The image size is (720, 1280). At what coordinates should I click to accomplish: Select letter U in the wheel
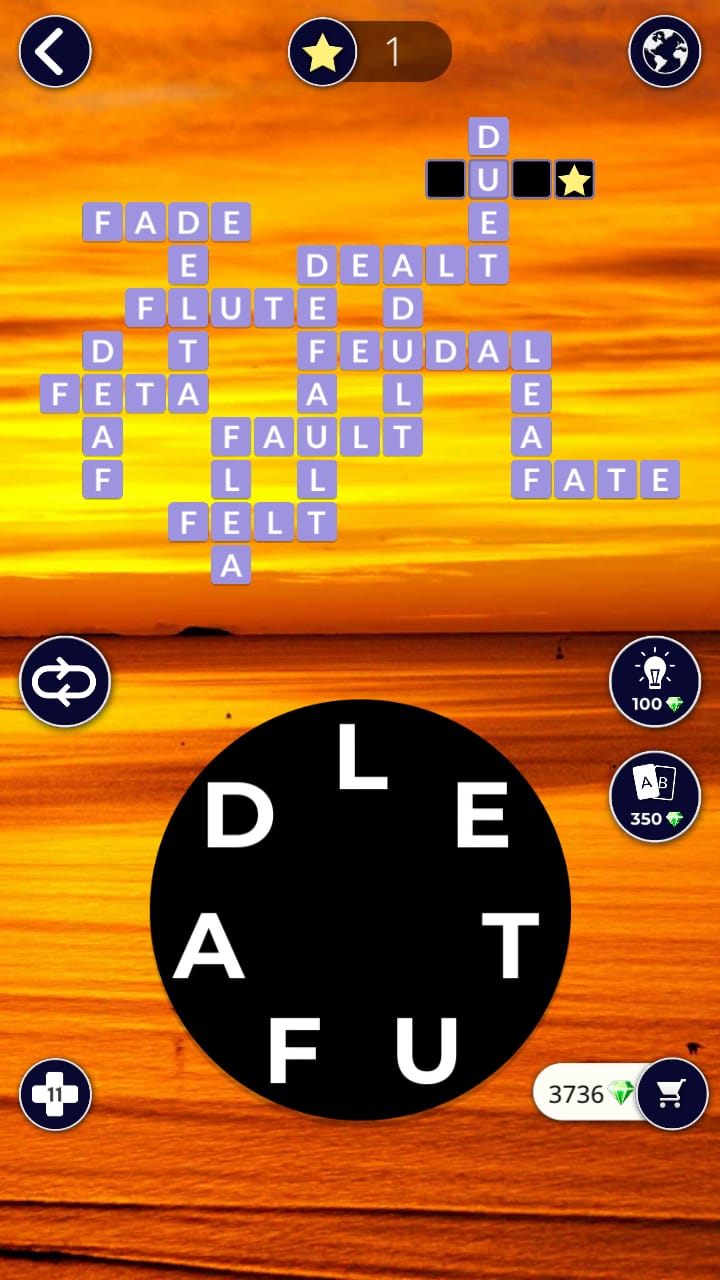pyautogui.click(x=426, y=1050)
